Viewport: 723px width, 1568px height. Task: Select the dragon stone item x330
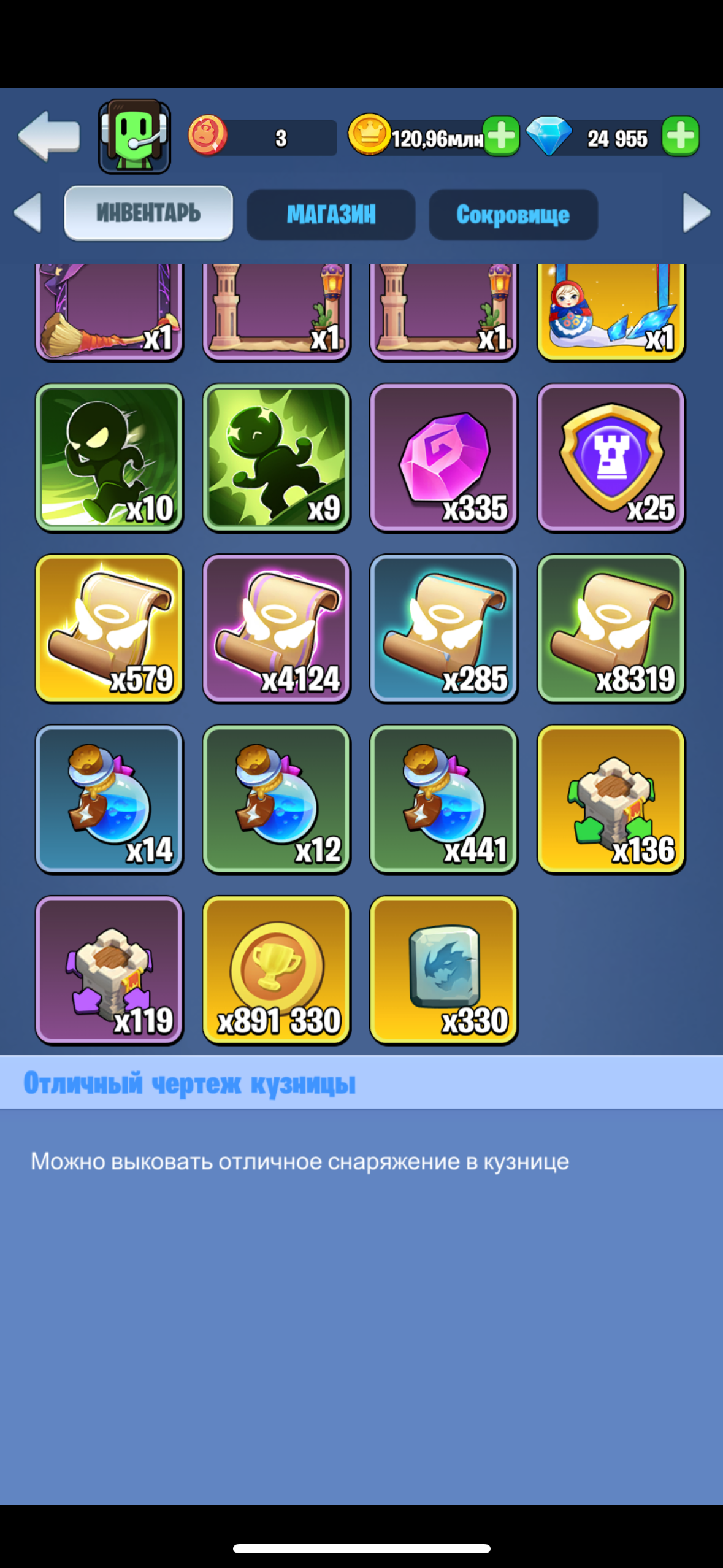[443, 969]
